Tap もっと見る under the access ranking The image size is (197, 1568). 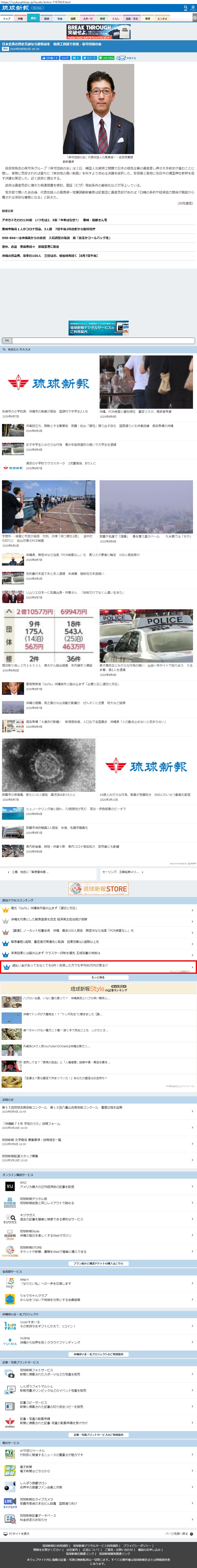(99, 978)
